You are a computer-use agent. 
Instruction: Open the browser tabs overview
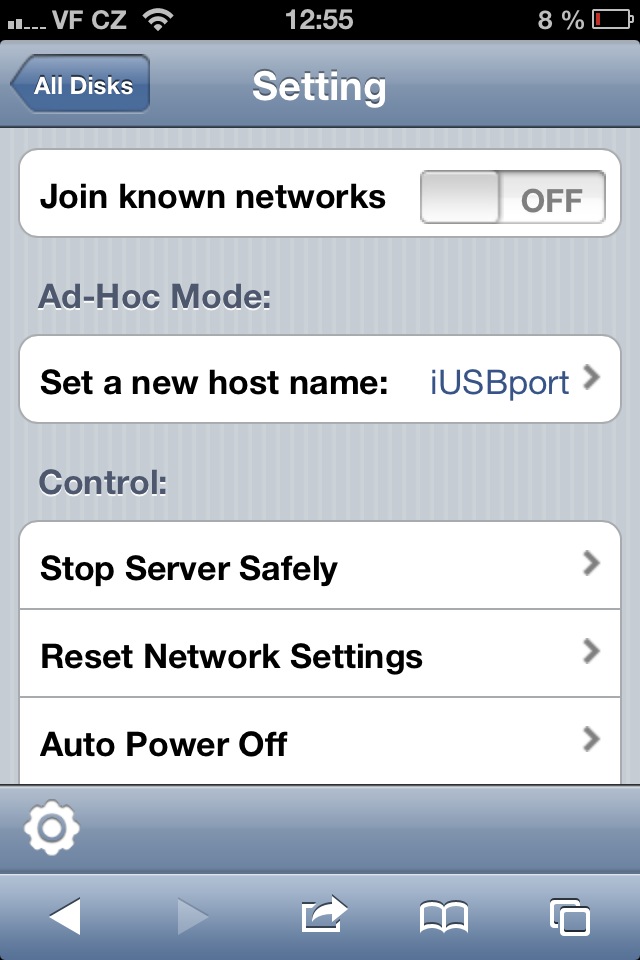[x=569, y=916]
